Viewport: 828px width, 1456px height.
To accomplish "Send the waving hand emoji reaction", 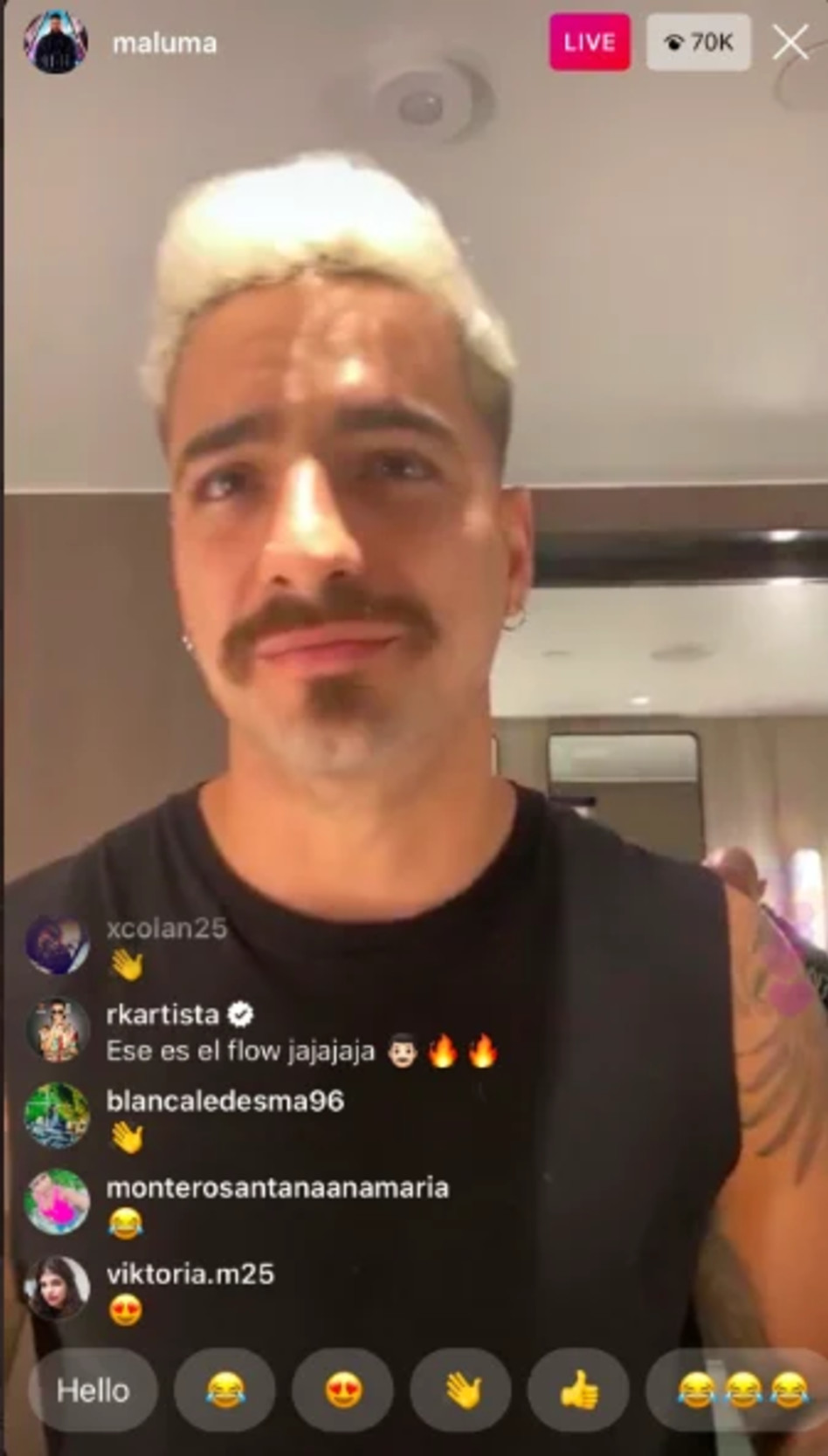I will (x=461, y=1390).
